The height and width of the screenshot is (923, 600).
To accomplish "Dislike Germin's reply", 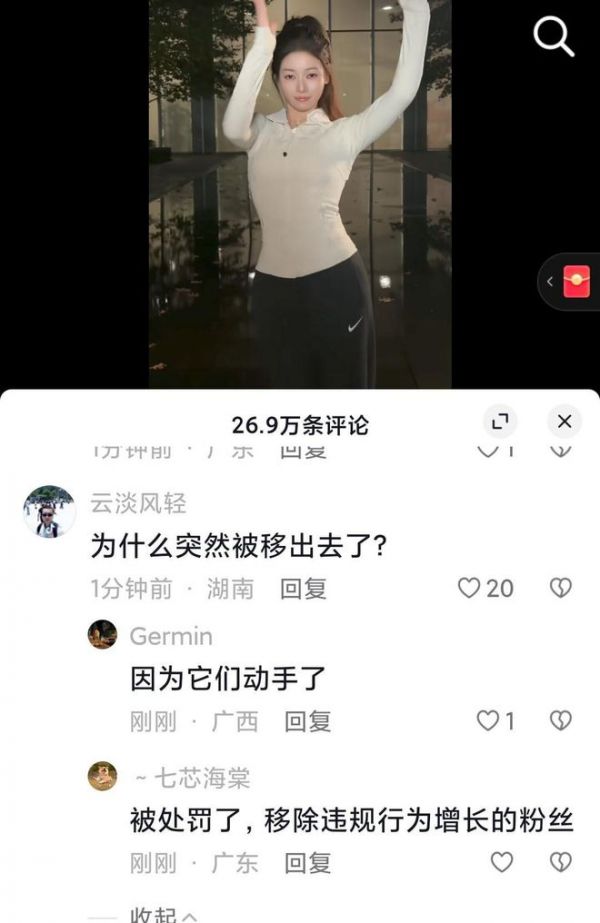I will [561, 721].
